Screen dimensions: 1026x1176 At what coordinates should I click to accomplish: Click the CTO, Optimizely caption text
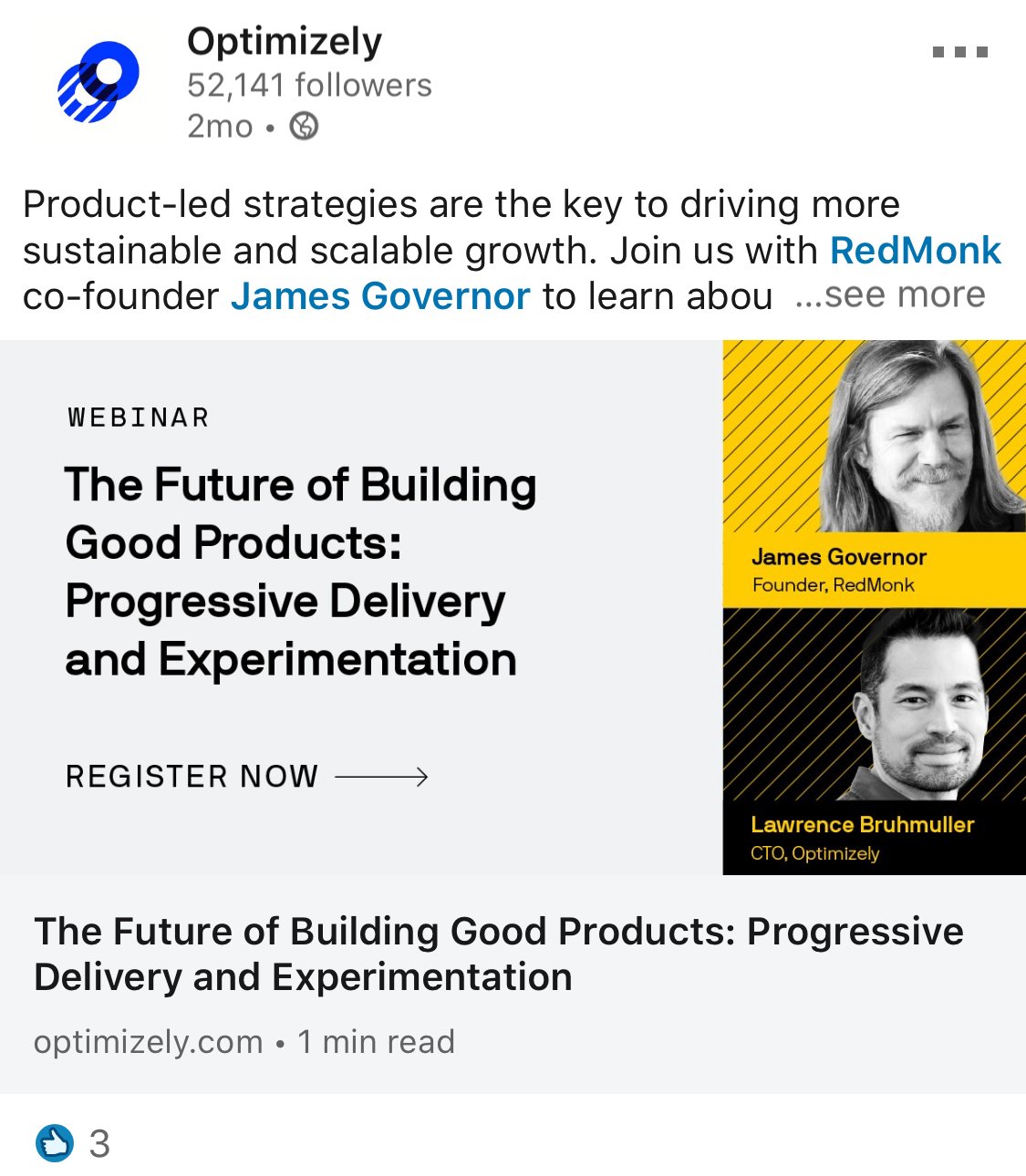click(x=815, y=853)
